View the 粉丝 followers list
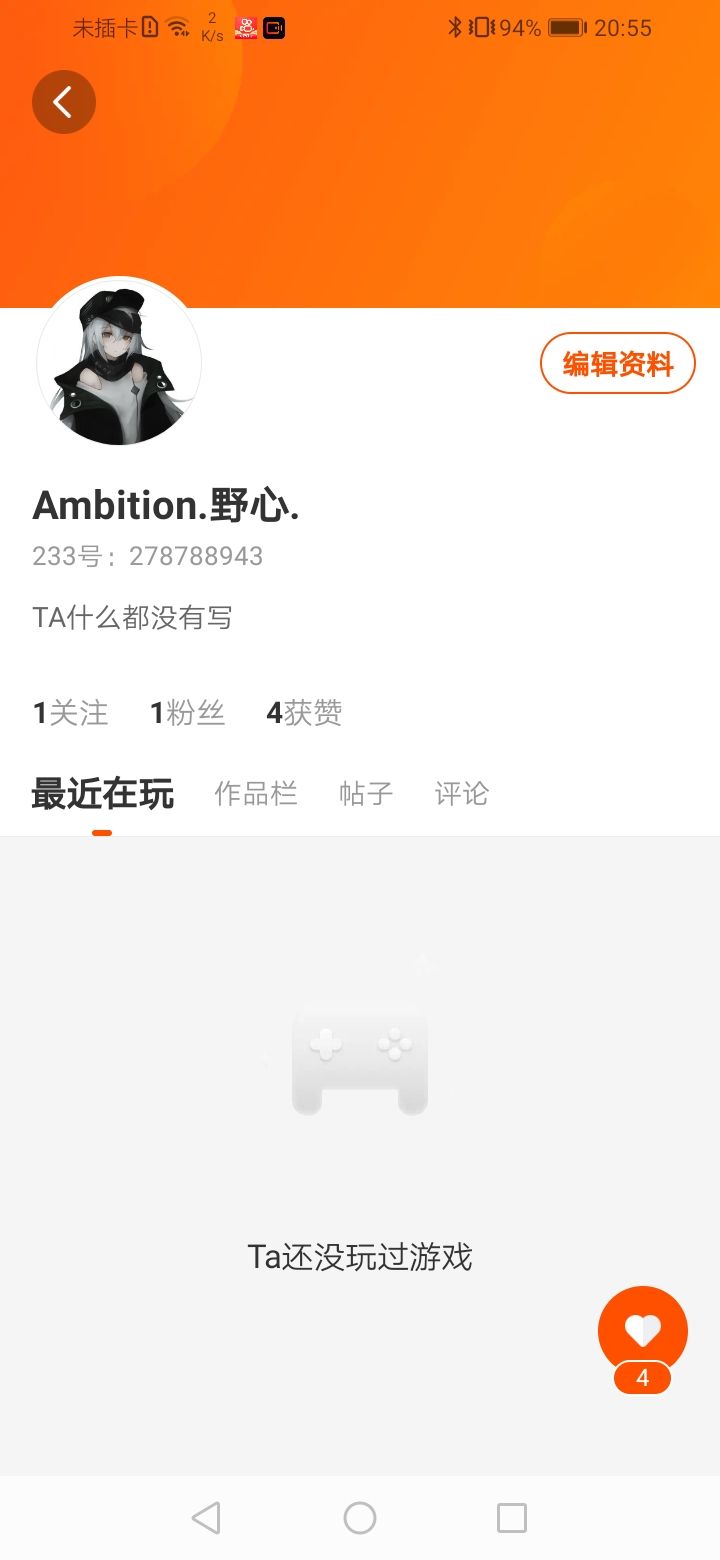Image resolution: width=720 pixels, height=1560 pixels. [187, 713]
